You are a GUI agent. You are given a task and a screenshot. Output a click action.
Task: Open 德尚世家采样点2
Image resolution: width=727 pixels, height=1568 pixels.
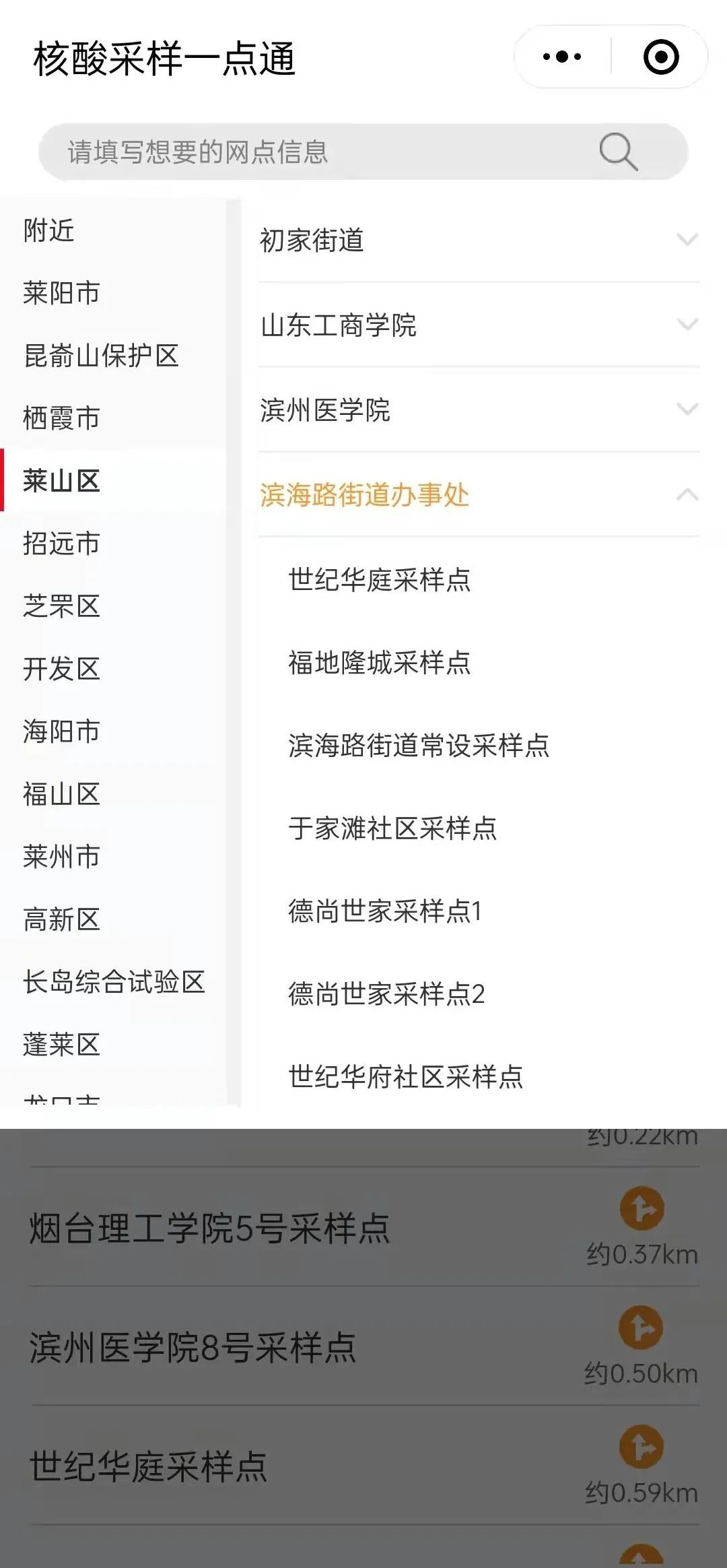pyautogui.click(x=386, y=994)
